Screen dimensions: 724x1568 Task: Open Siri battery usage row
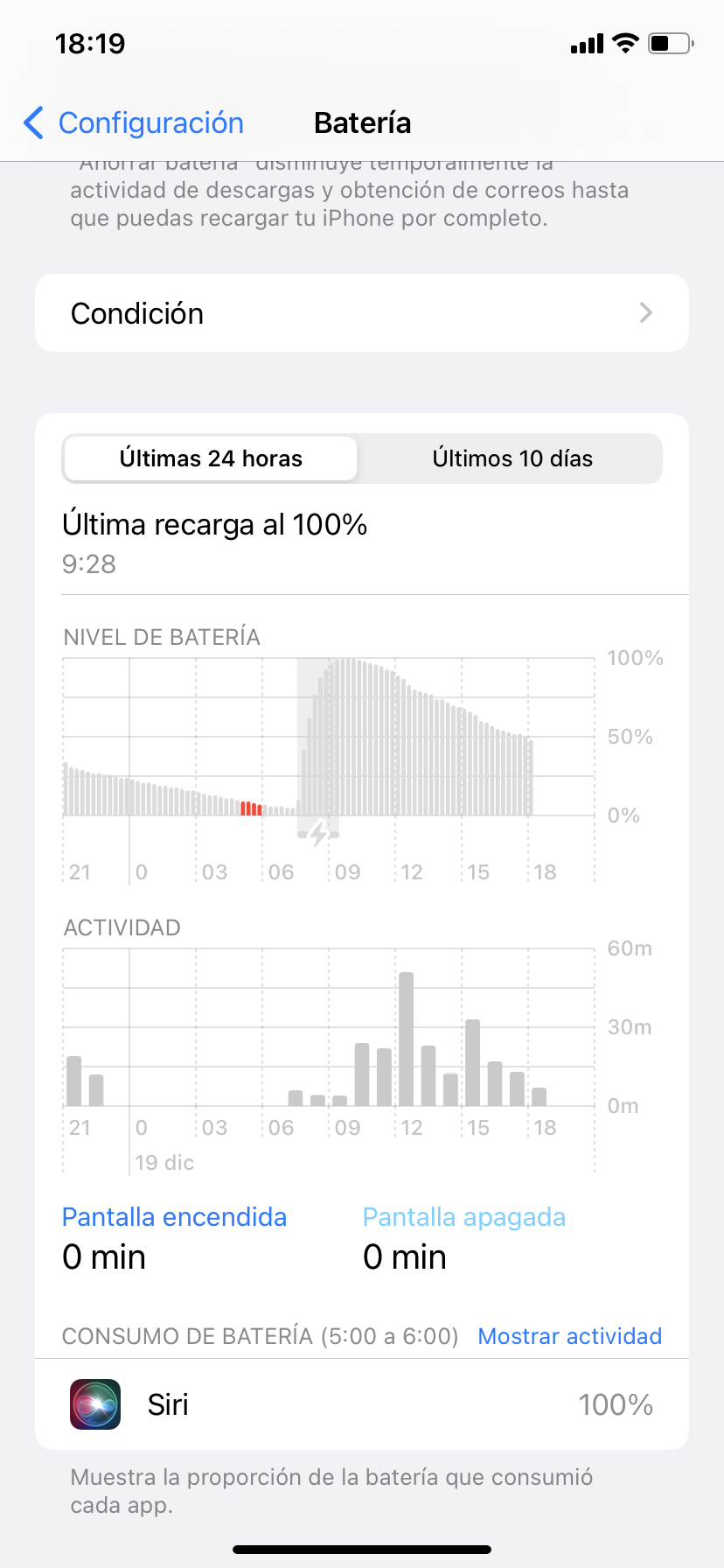362,1404
